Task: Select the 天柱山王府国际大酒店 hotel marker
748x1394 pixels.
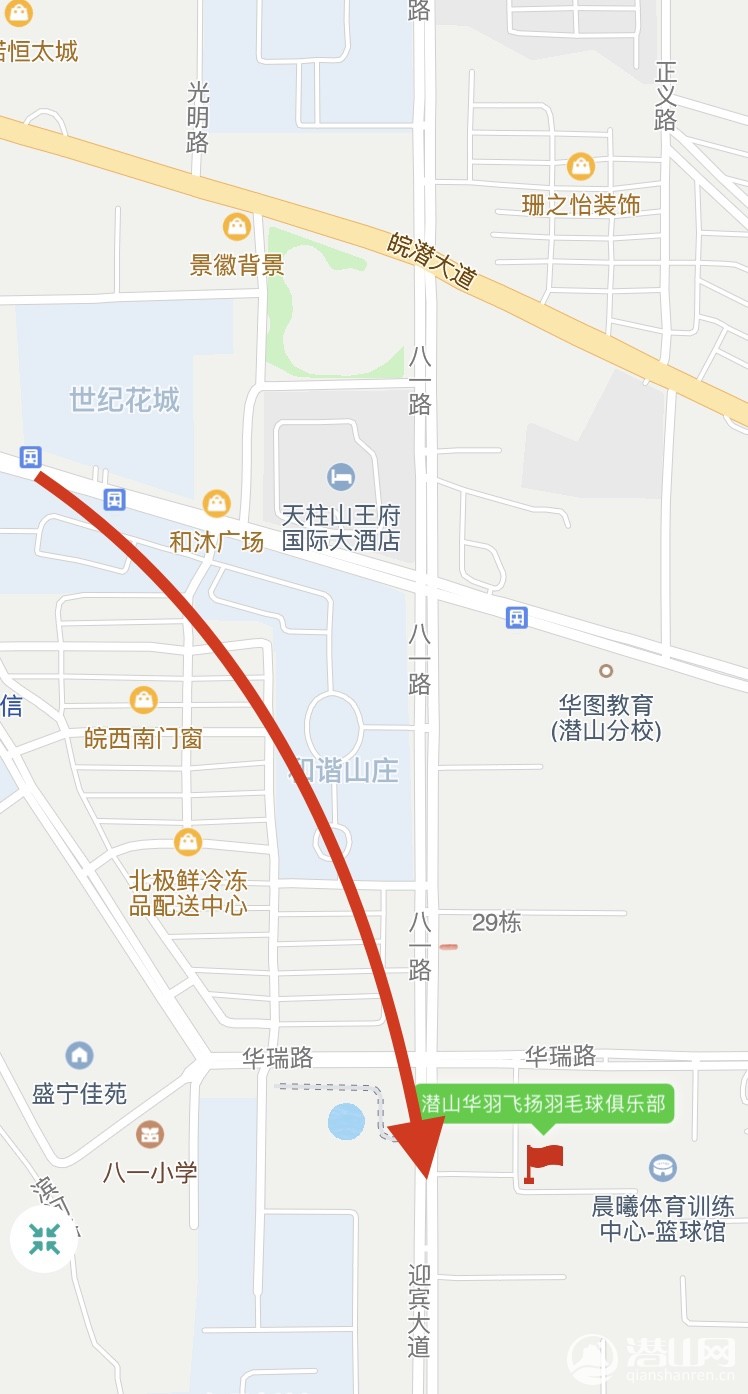Action: click(341, 476)
